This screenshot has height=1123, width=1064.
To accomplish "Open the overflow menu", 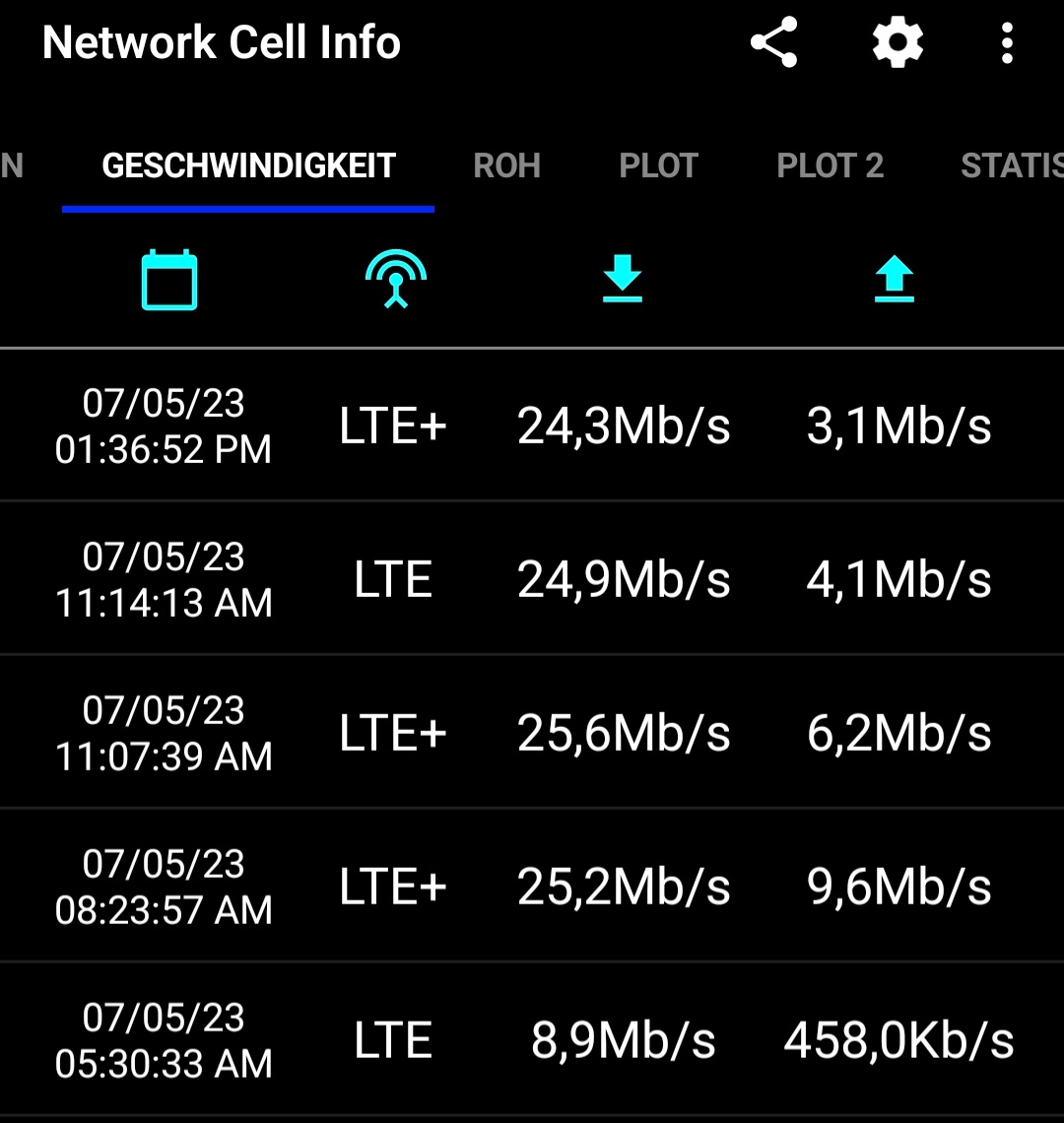I will pyautogui.click(x=1006, y=44).
